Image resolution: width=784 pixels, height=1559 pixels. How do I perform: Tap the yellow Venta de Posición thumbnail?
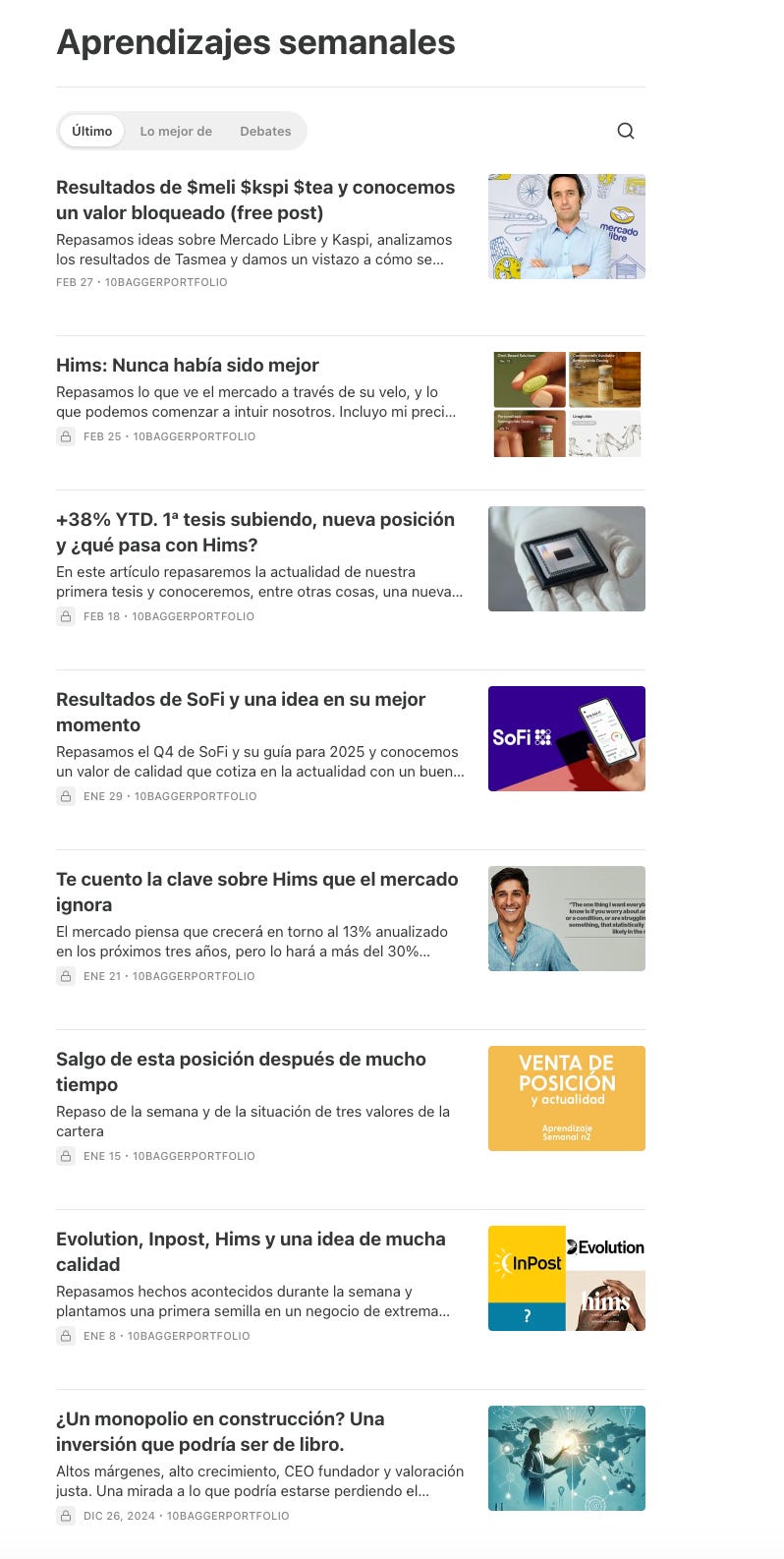coord(567,1098)
